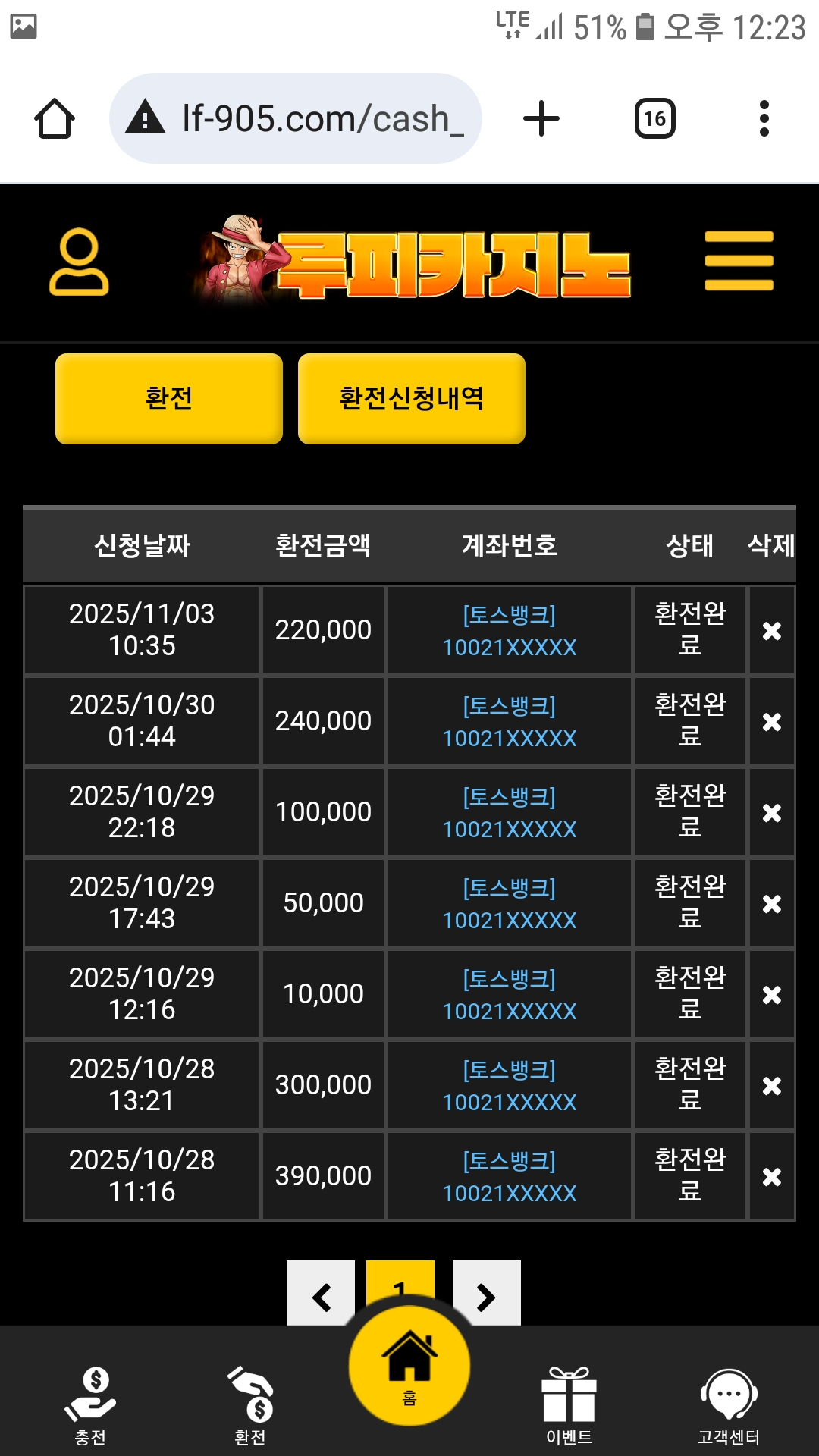The height and width of the screenshot is (1456, 819).
Task: Open the user profile icon
Action: pyautogui.click(x=79, y=262)
